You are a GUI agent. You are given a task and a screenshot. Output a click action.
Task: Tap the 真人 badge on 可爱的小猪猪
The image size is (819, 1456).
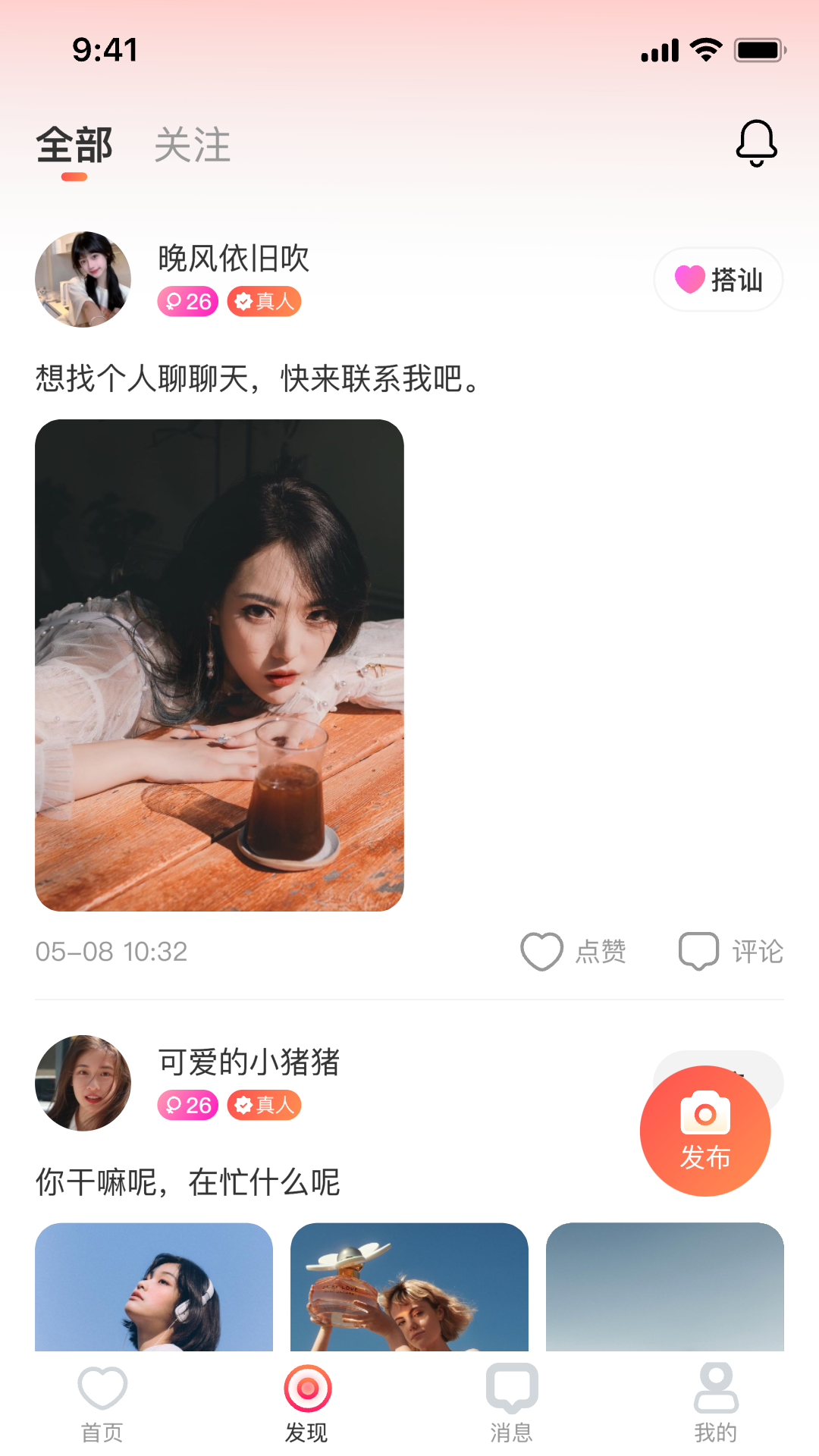(264, 1106)
